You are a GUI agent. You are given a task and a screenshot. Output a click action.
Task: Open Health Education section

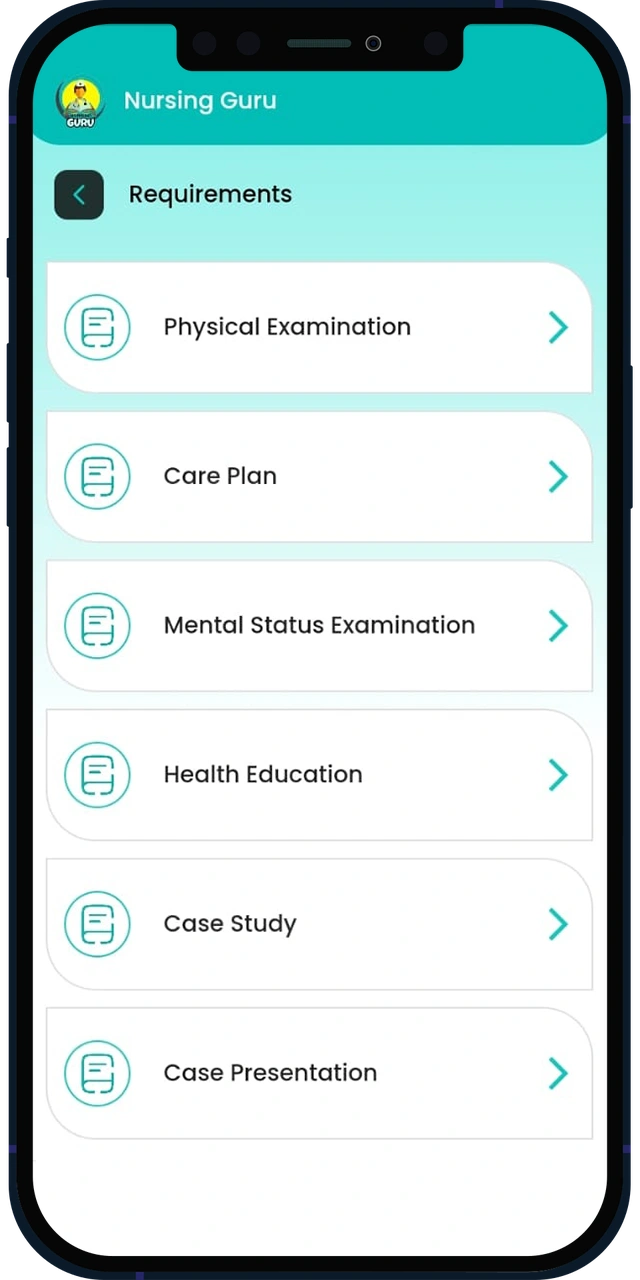[319, 775]
